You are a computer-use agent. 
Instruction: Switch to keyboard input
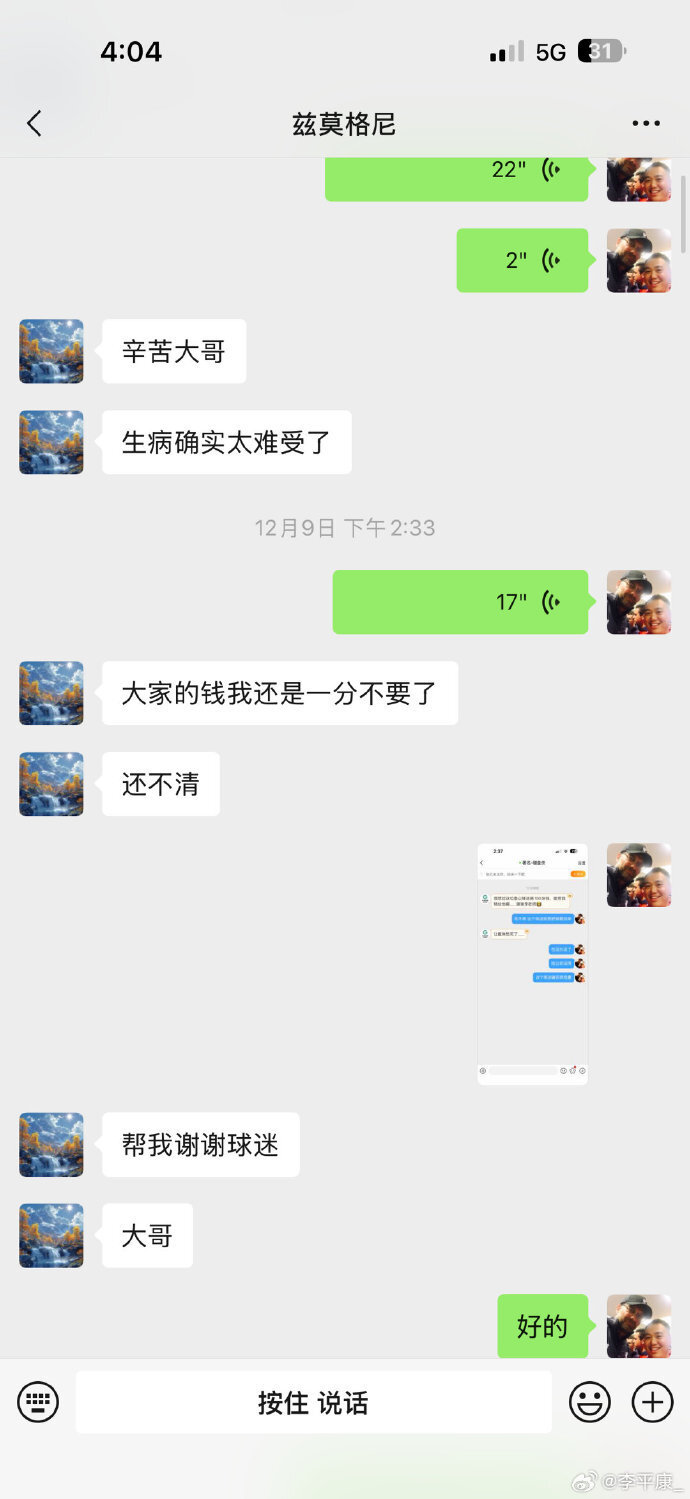[x=38, y=1402]
